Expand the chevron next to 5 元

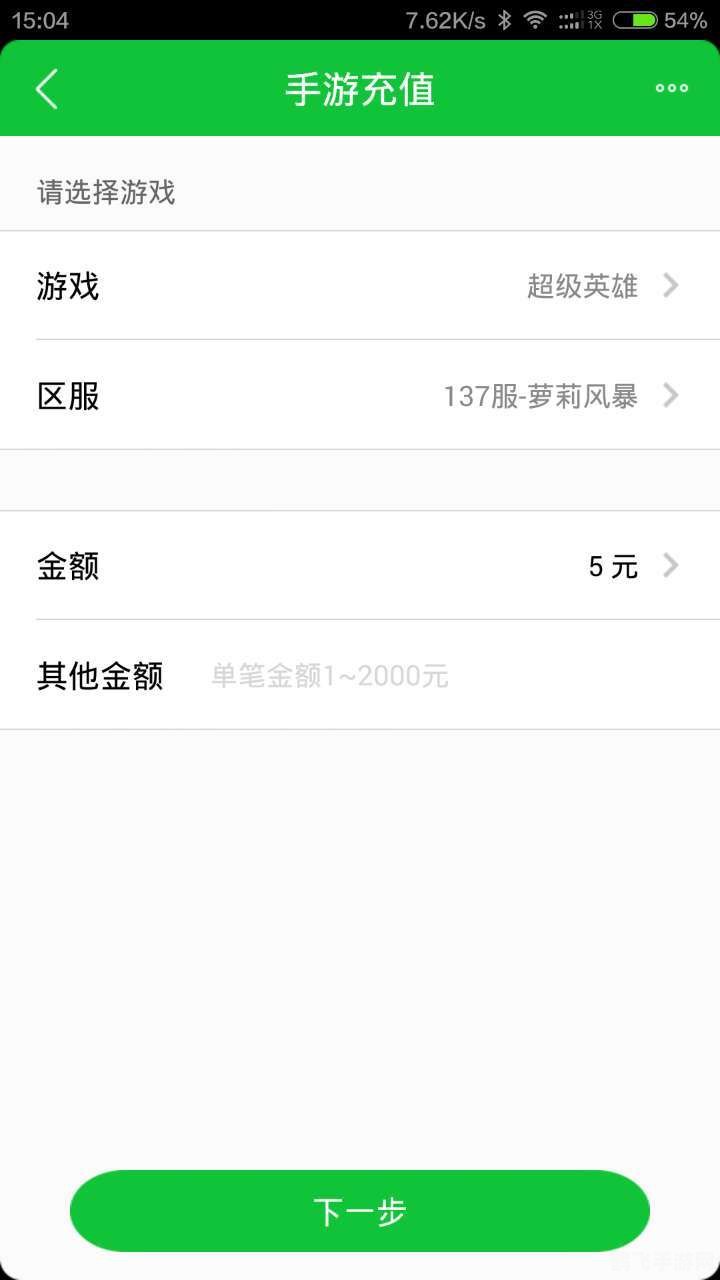pyautogui.click(x=669, y=566)
